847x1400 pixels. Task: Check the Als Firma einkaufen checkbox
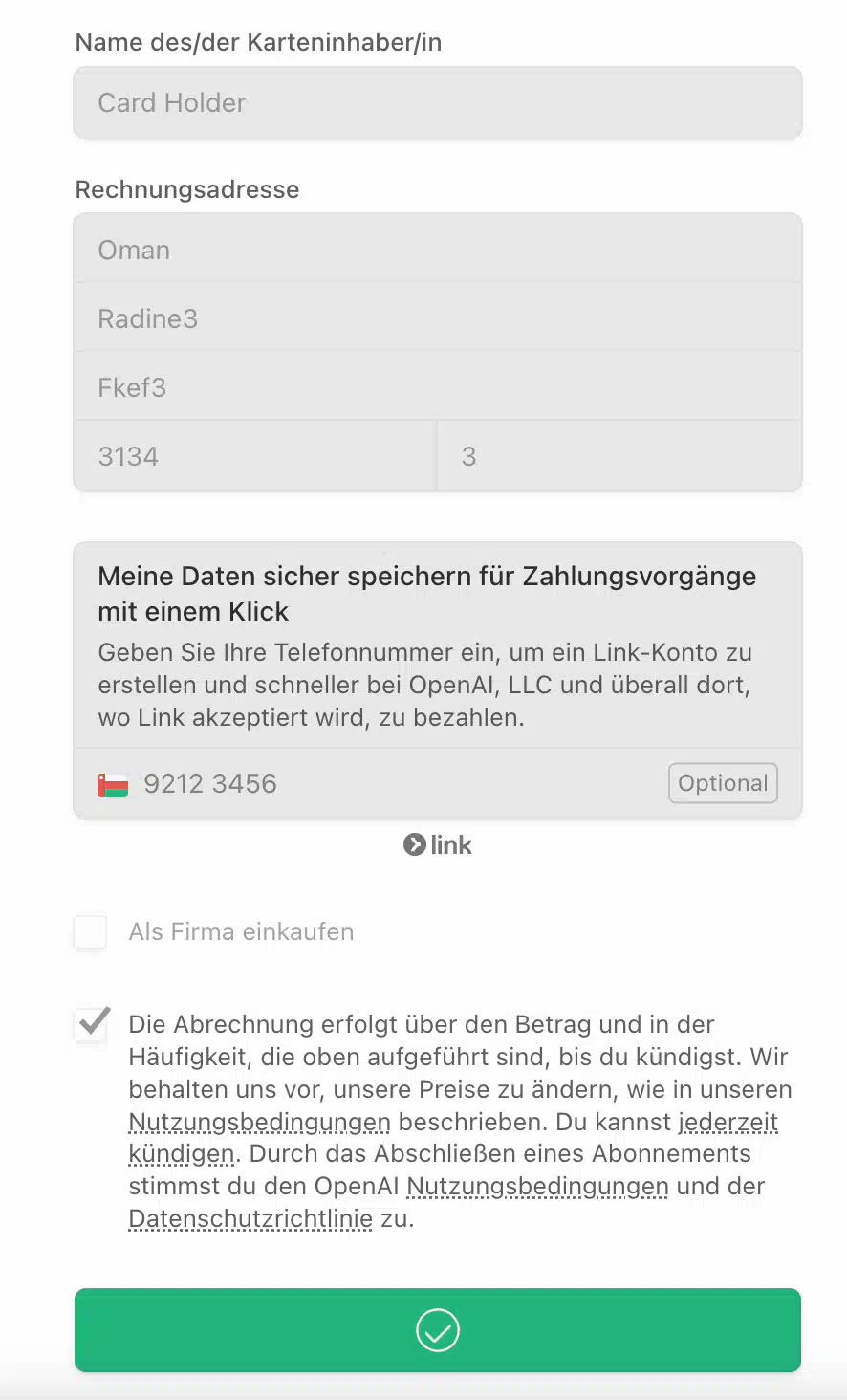pos(91,932)
